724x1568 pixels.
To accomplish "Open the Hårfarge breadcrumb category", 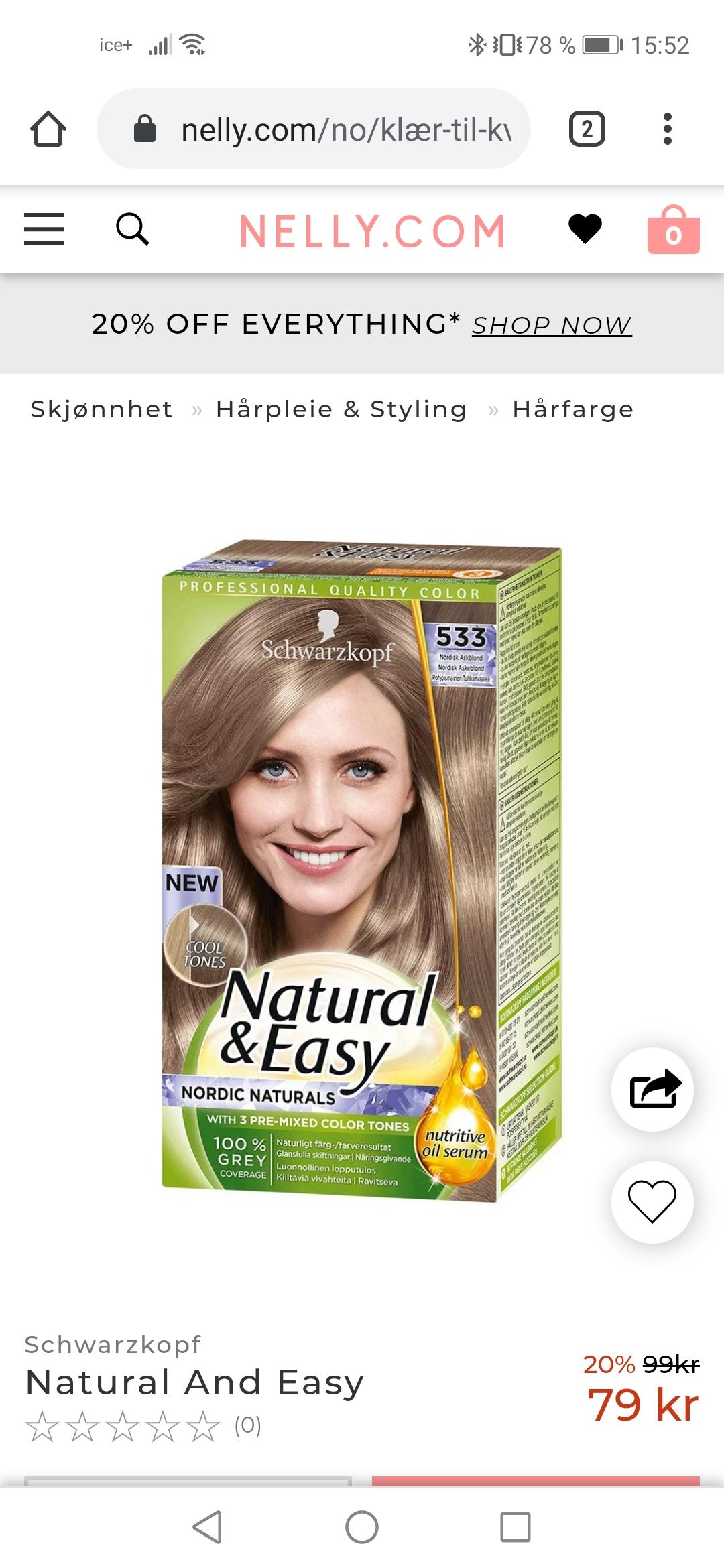I will (x=573, y=409).
